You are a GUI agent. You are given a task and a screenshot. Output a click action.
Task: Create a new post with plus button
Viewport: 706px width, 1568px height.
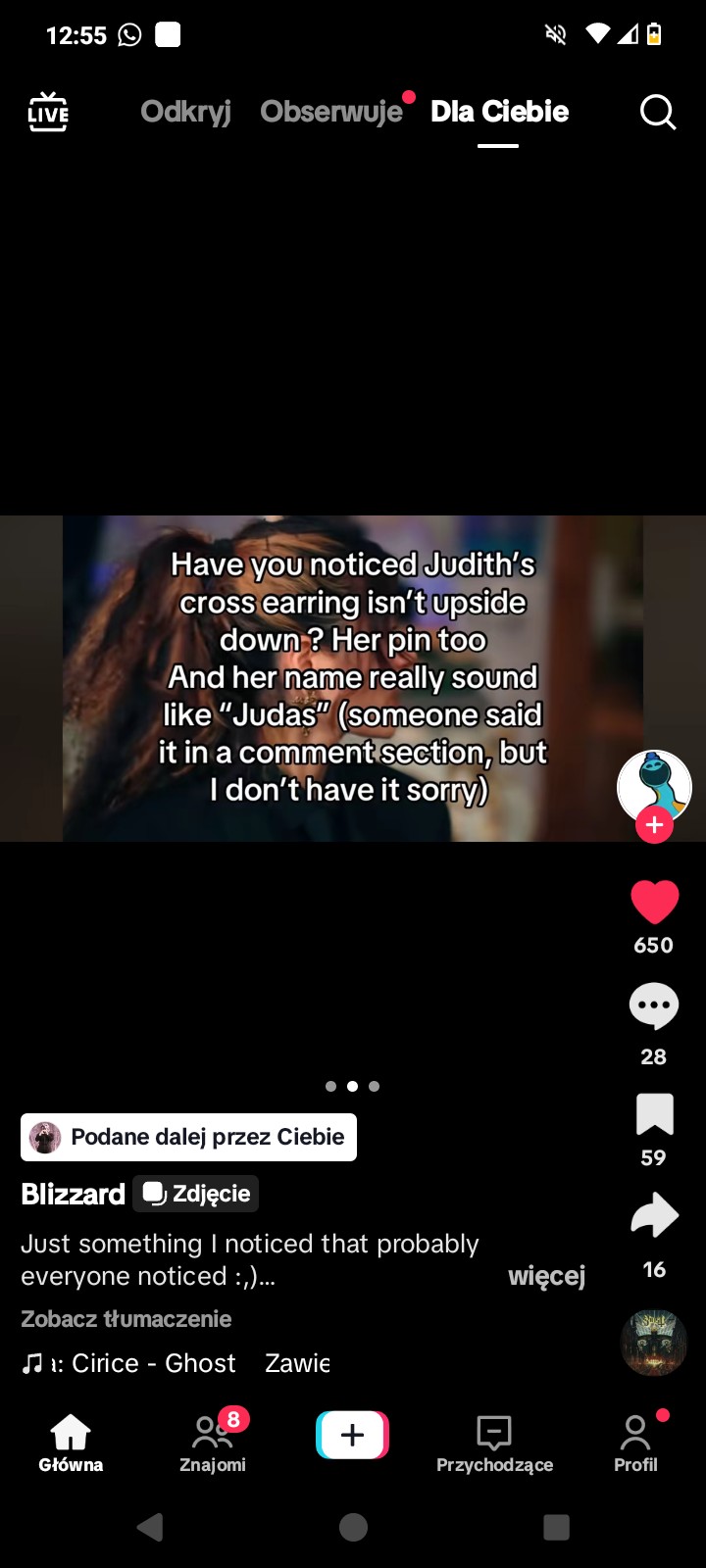(x=352, y=1436)
